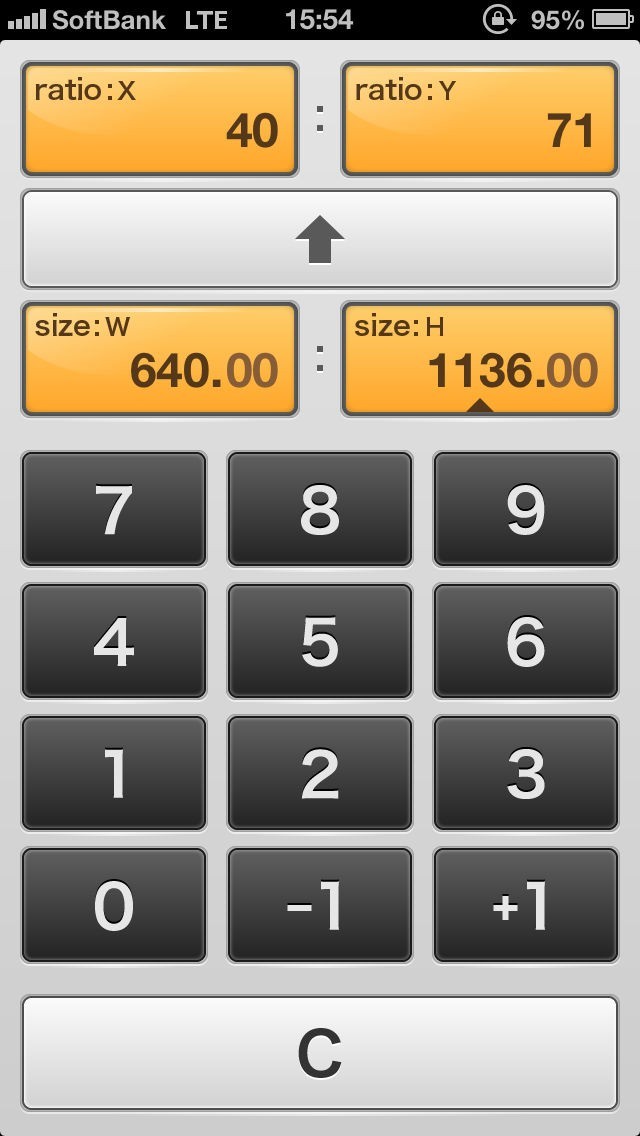Clear the value with C

coord(320,1052)
